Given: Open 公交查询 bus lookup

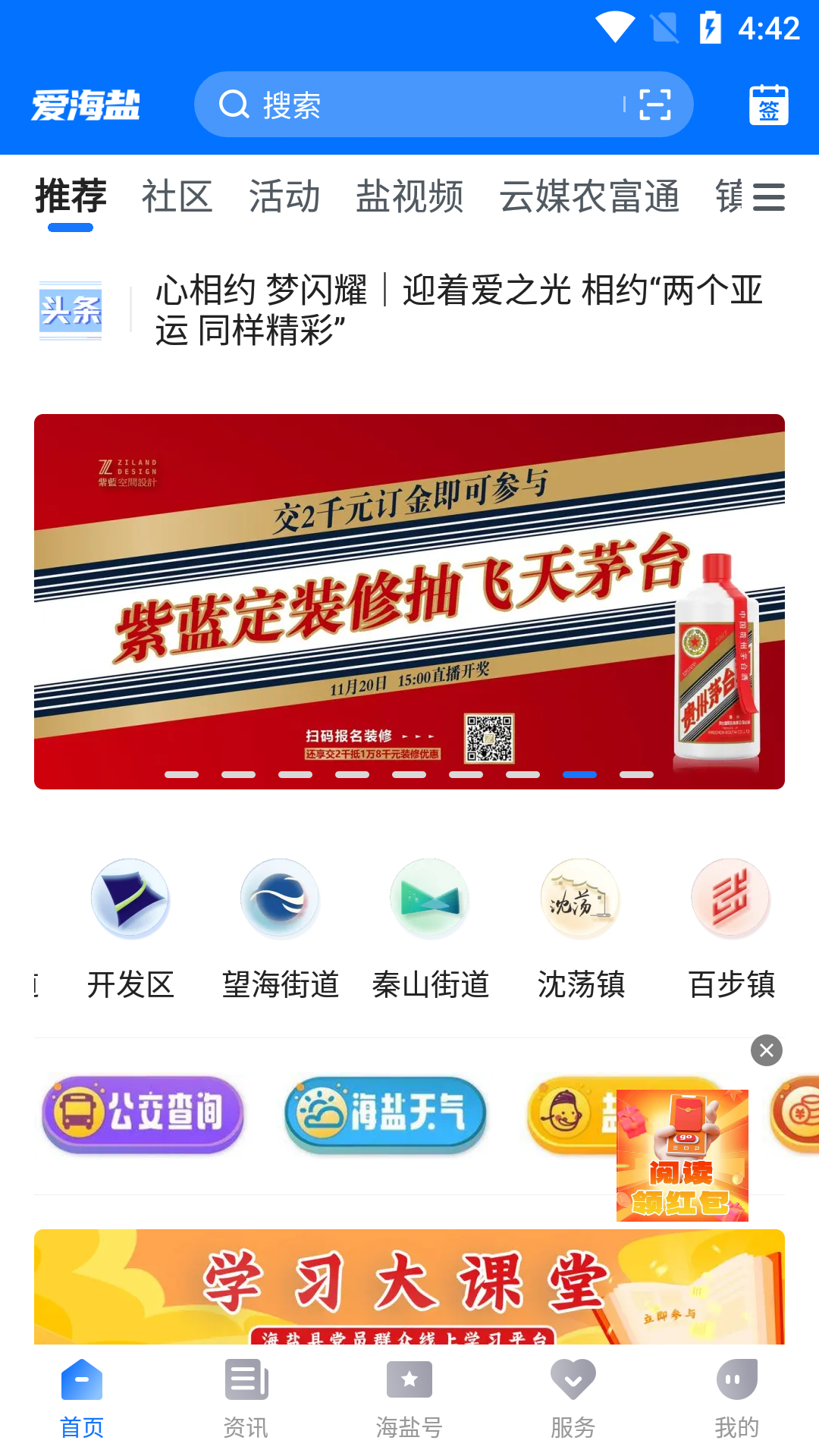Looking at the screenshot, I should point(143,1114).
